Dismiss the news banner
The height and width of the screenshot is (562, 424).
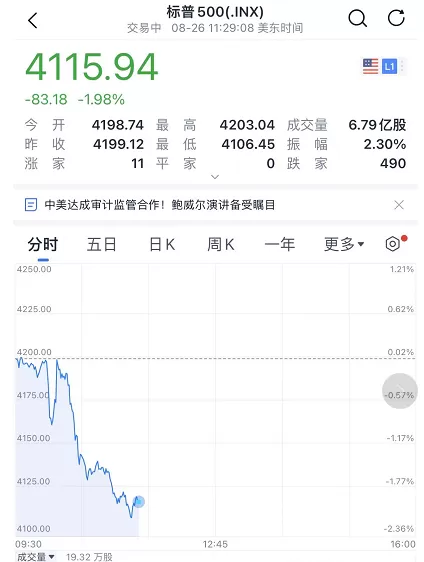[x=399, y=205]
